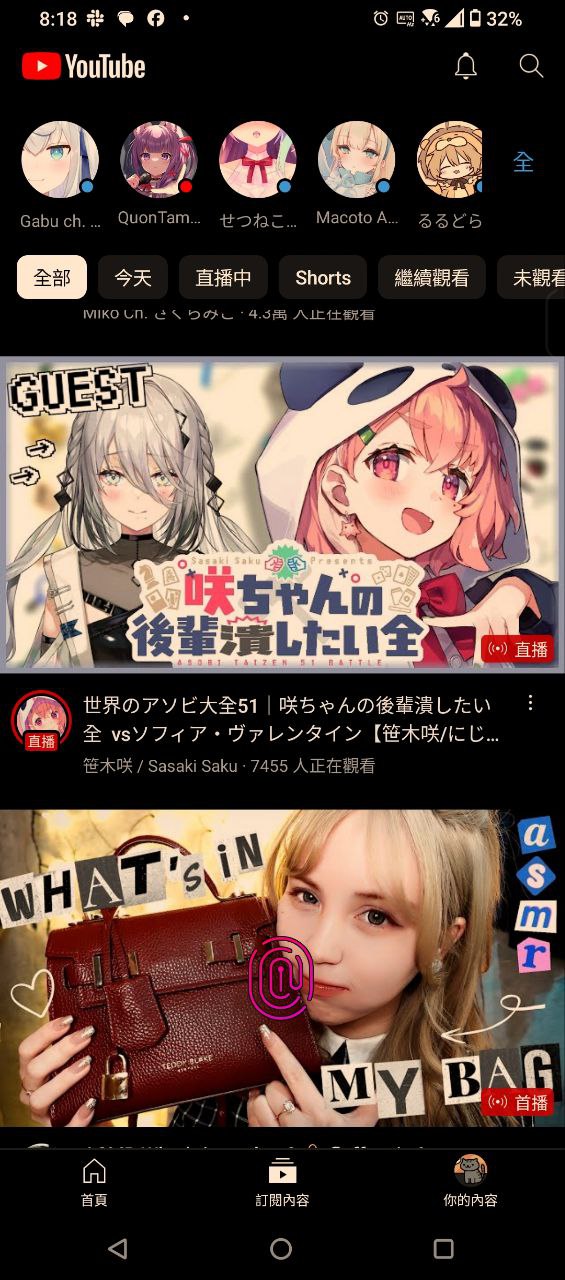Open Gabu ch. channel avatar
The width and height of the screenshot is (565, 1280).
click(x=60, y=160)
